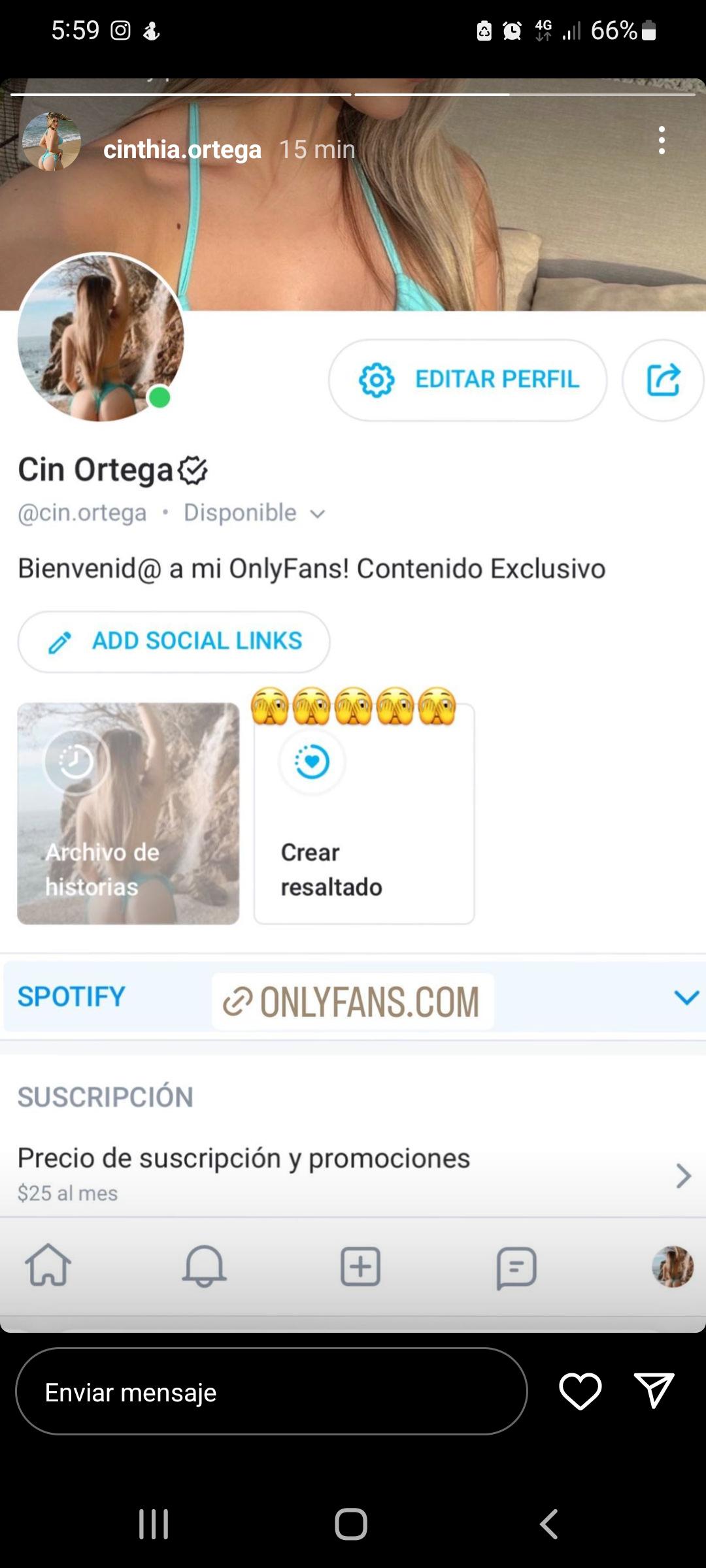Tap the username cinthia.ortega
This screenshot has width=706, height=1568.
coord(182,149)
